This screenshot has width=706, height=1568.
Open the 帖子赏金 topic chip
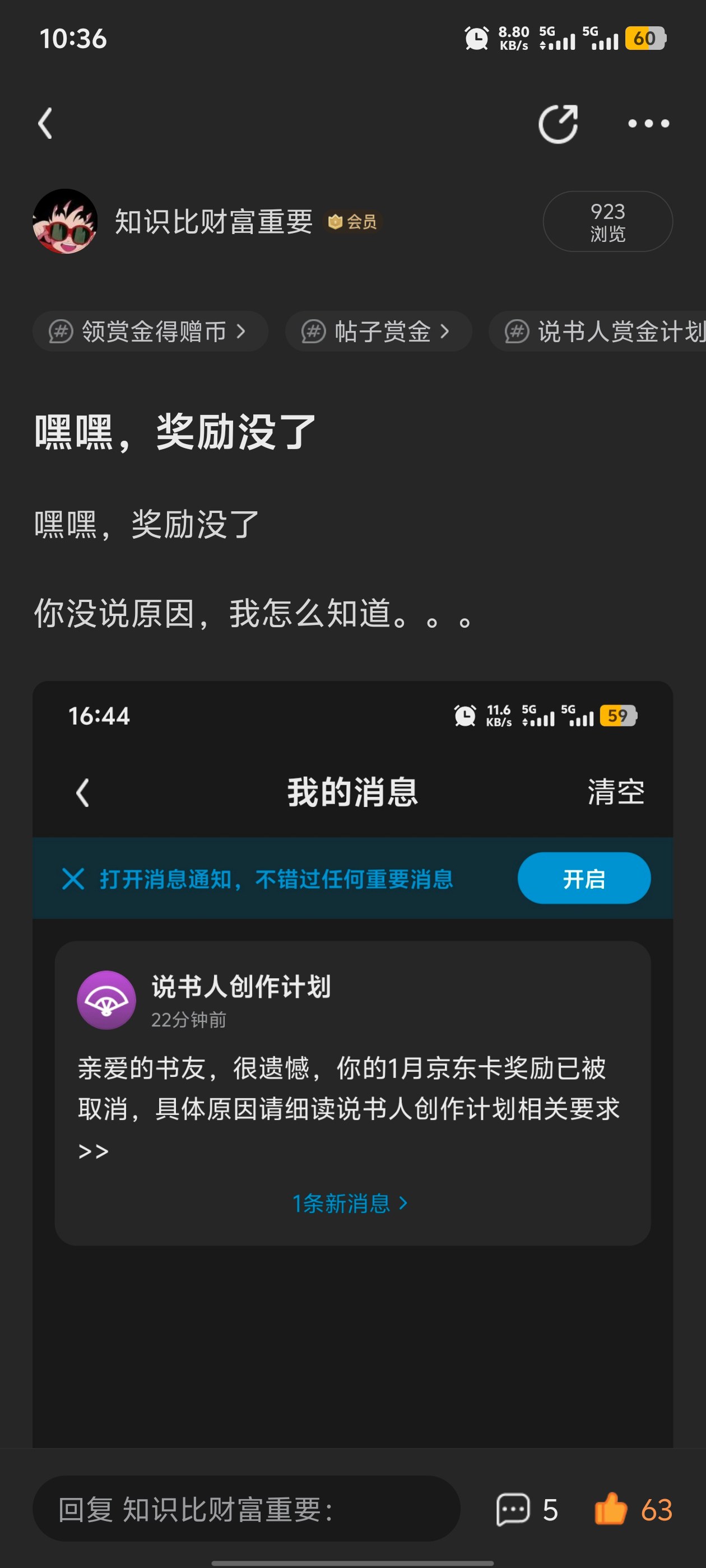(378, 332)
